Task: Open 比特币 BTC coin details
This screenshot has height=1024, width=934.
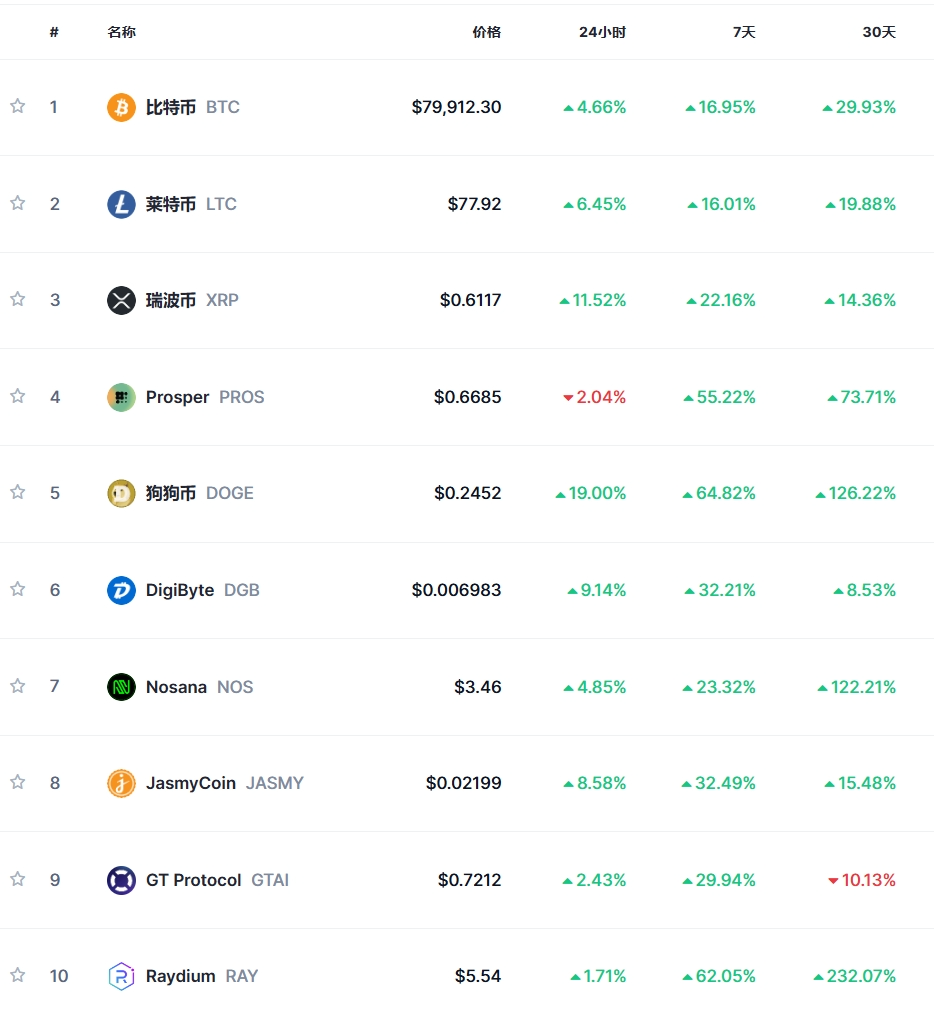Action: coord(171,107)
